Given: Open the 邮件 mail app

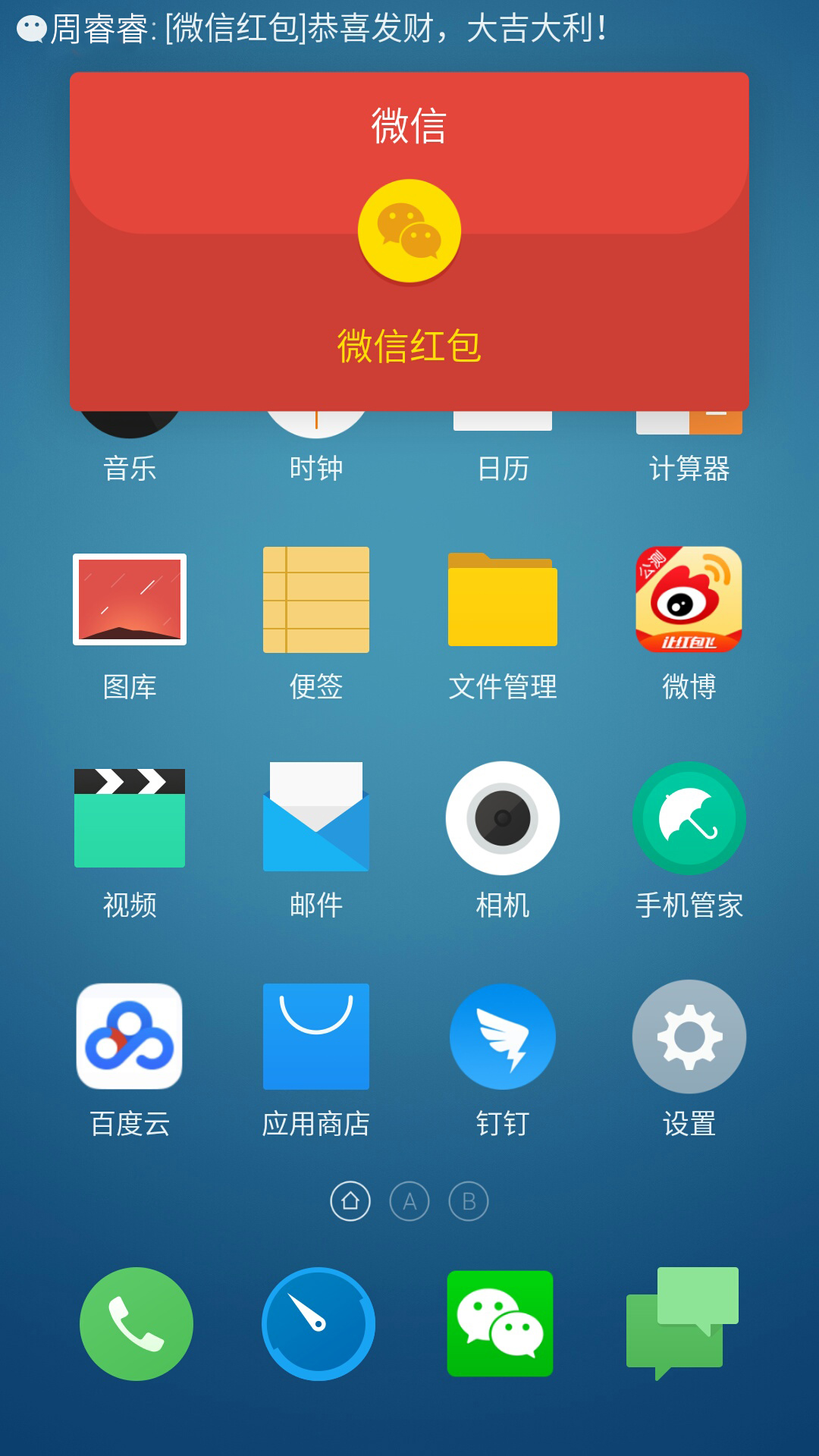Looking at the screenshot, I should [x=316, y=817].
